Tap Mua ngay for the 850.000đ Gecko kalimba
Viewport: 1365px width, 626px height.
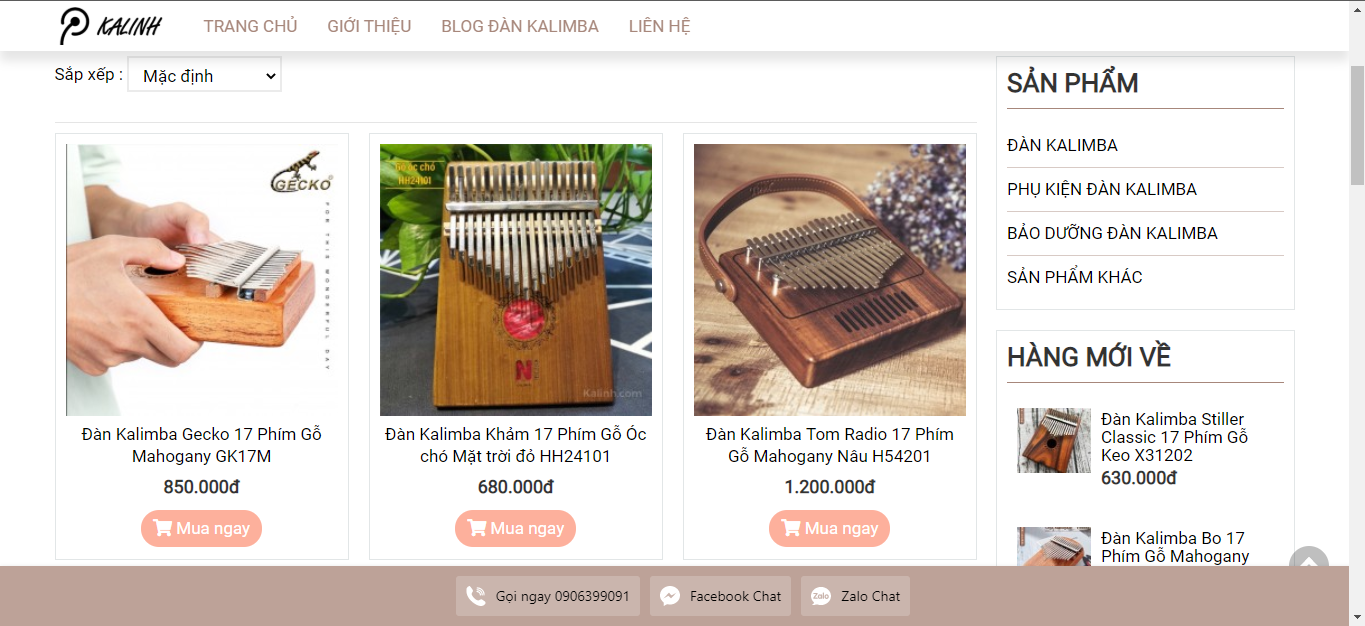tap(201, 528)
